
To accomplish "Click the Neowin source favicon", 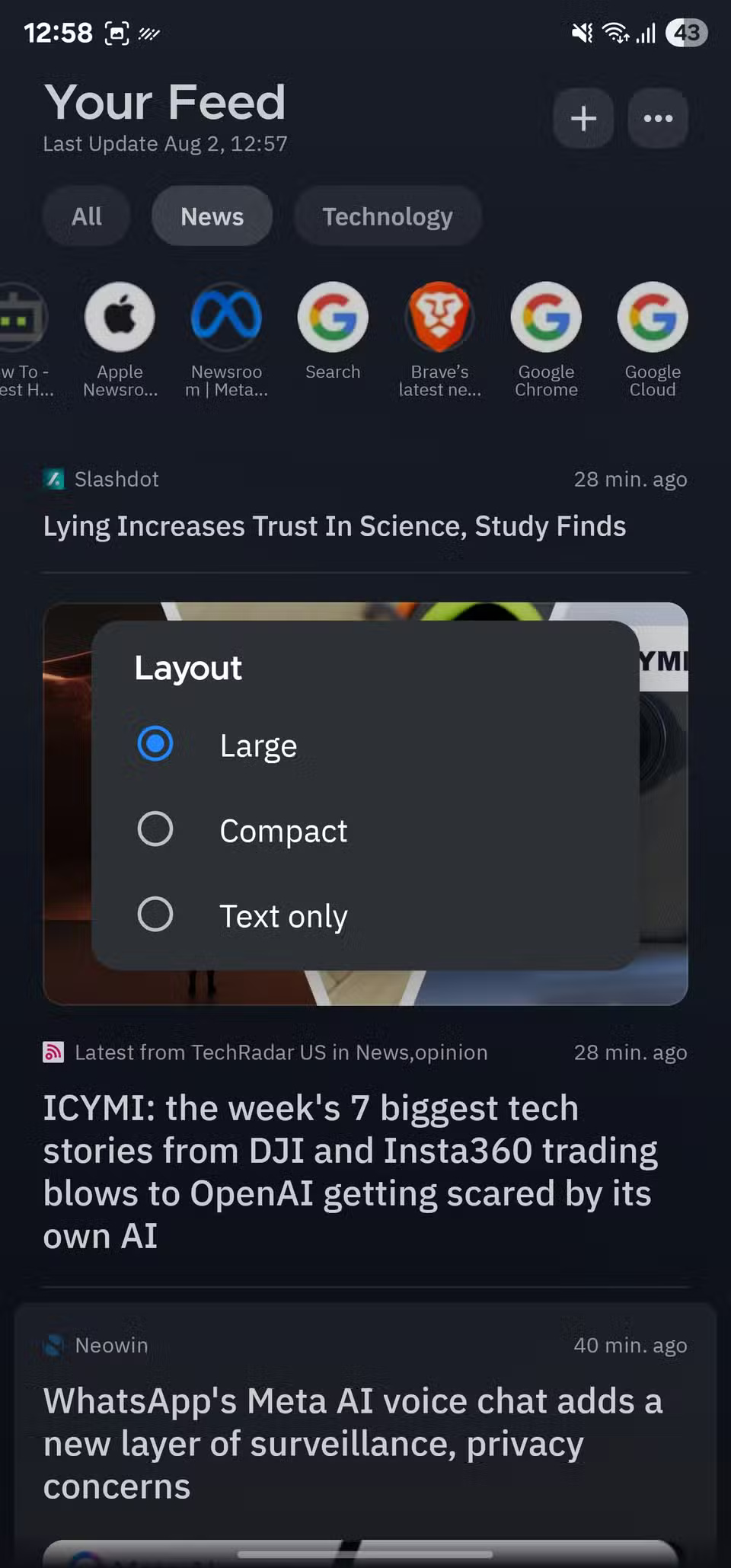I will click(53, 1345).
